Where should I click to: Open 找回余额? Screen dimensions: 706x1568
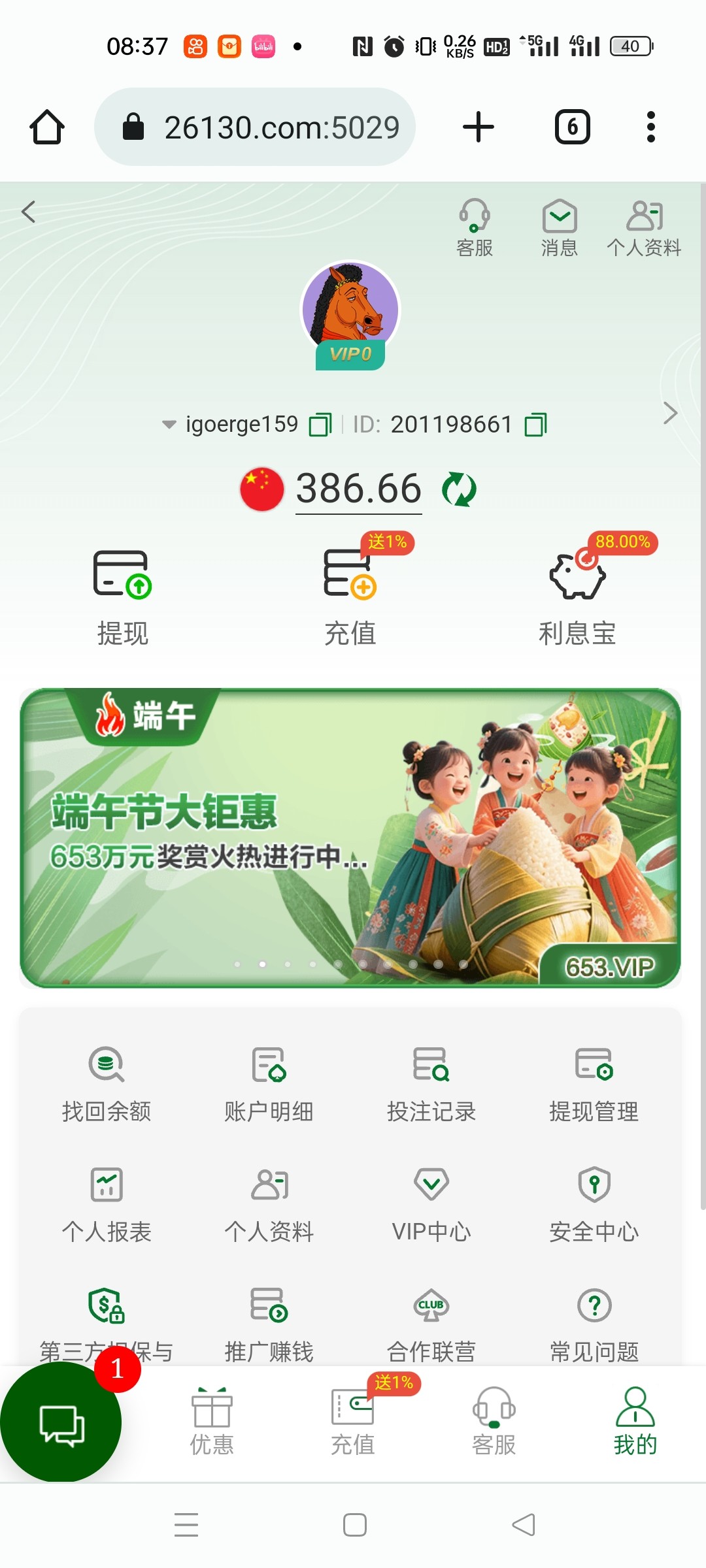tap(107, 1083)
